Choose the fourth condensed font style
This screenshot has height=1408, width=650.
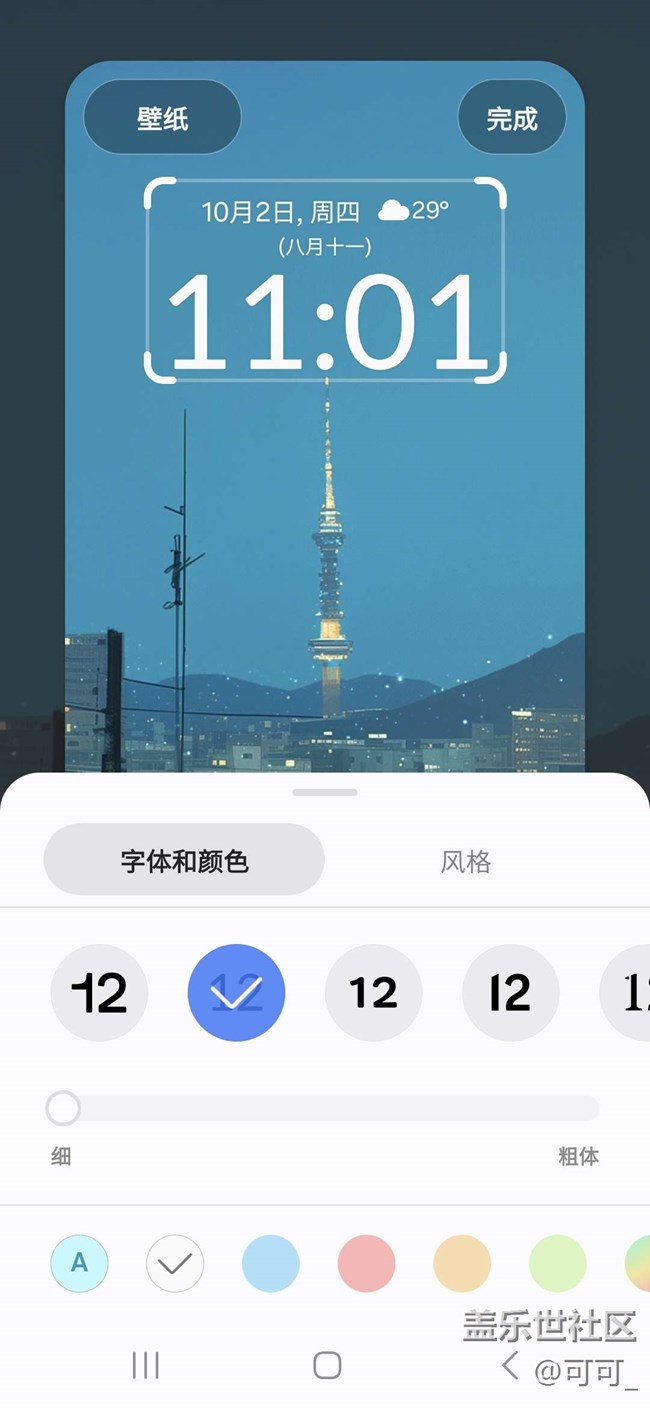[511, 993]
